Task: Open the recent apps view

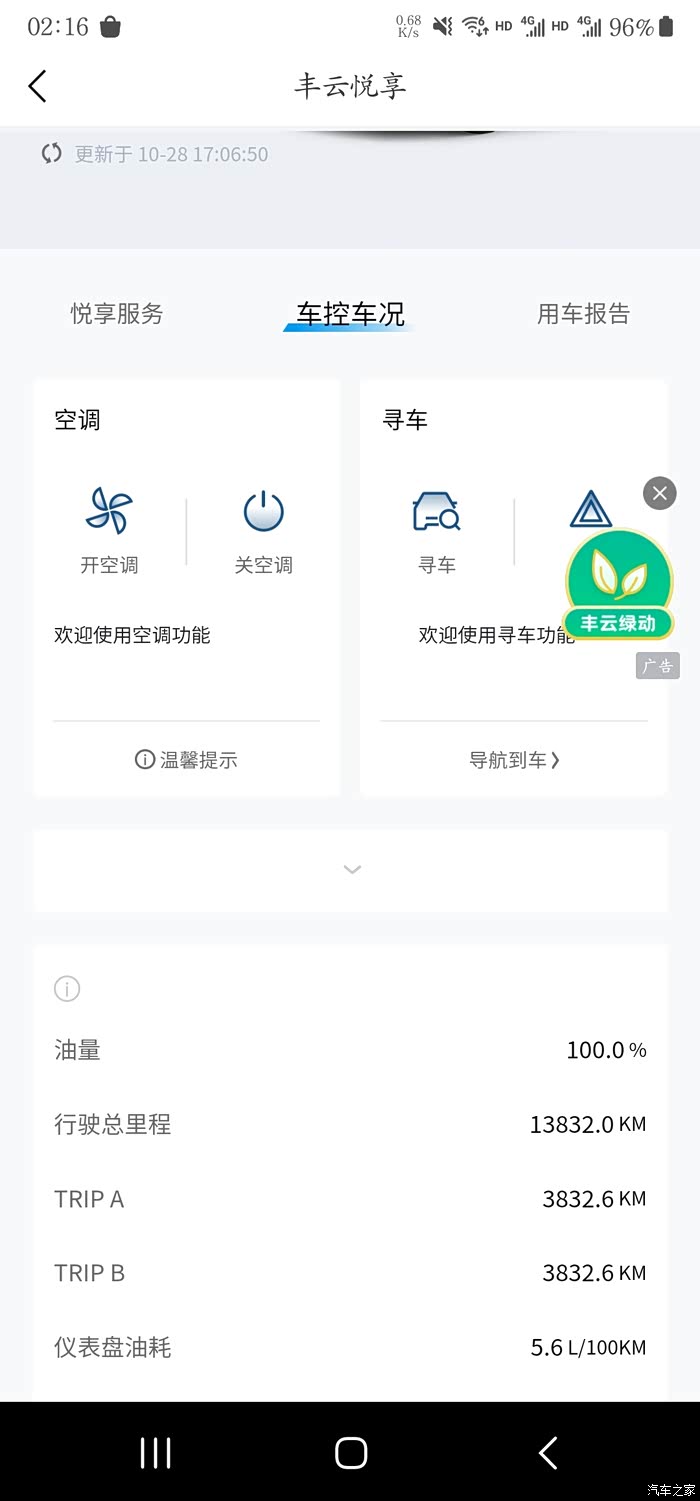Action: [155, 1452]
